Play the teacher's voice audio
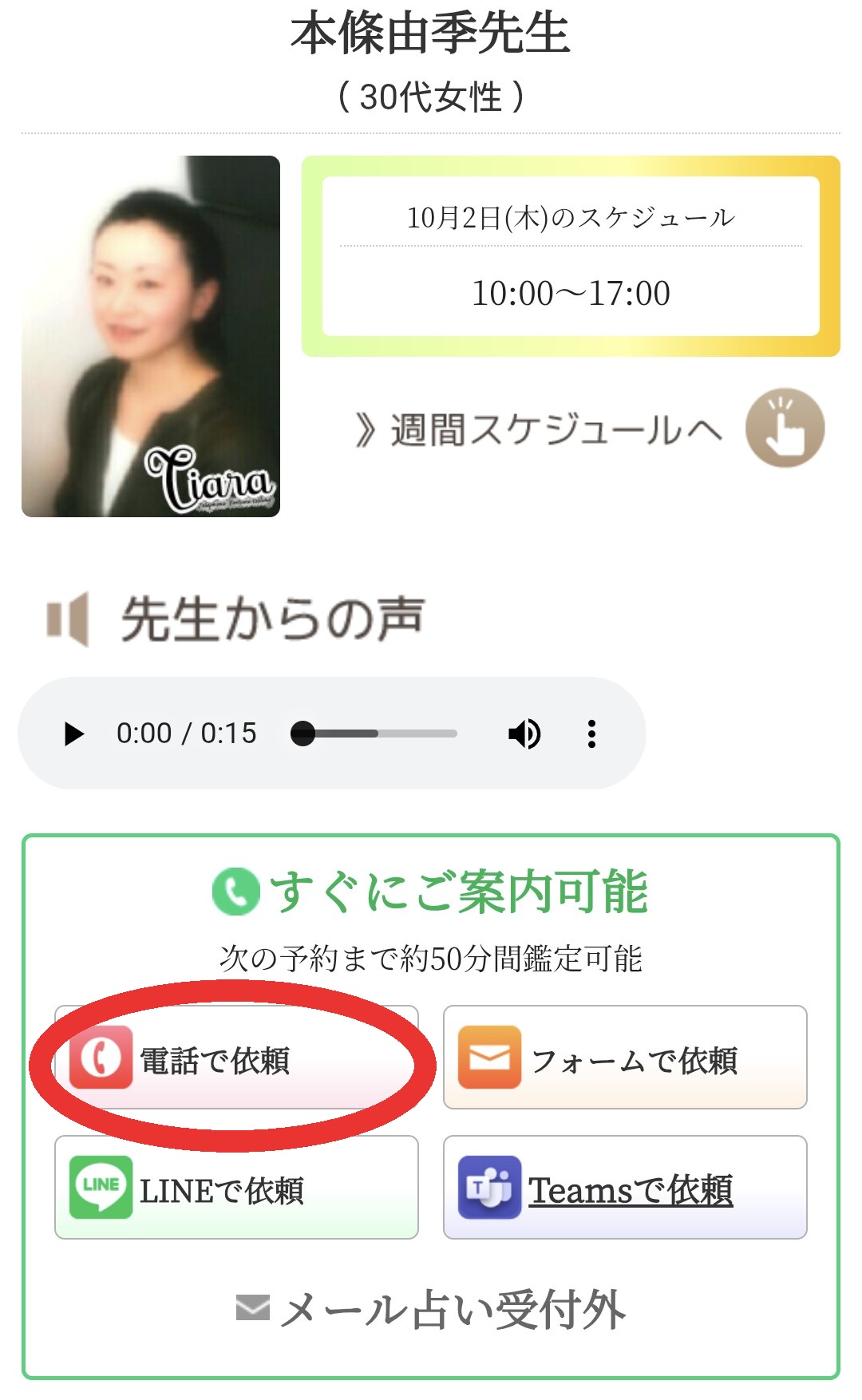 point(74,734)
